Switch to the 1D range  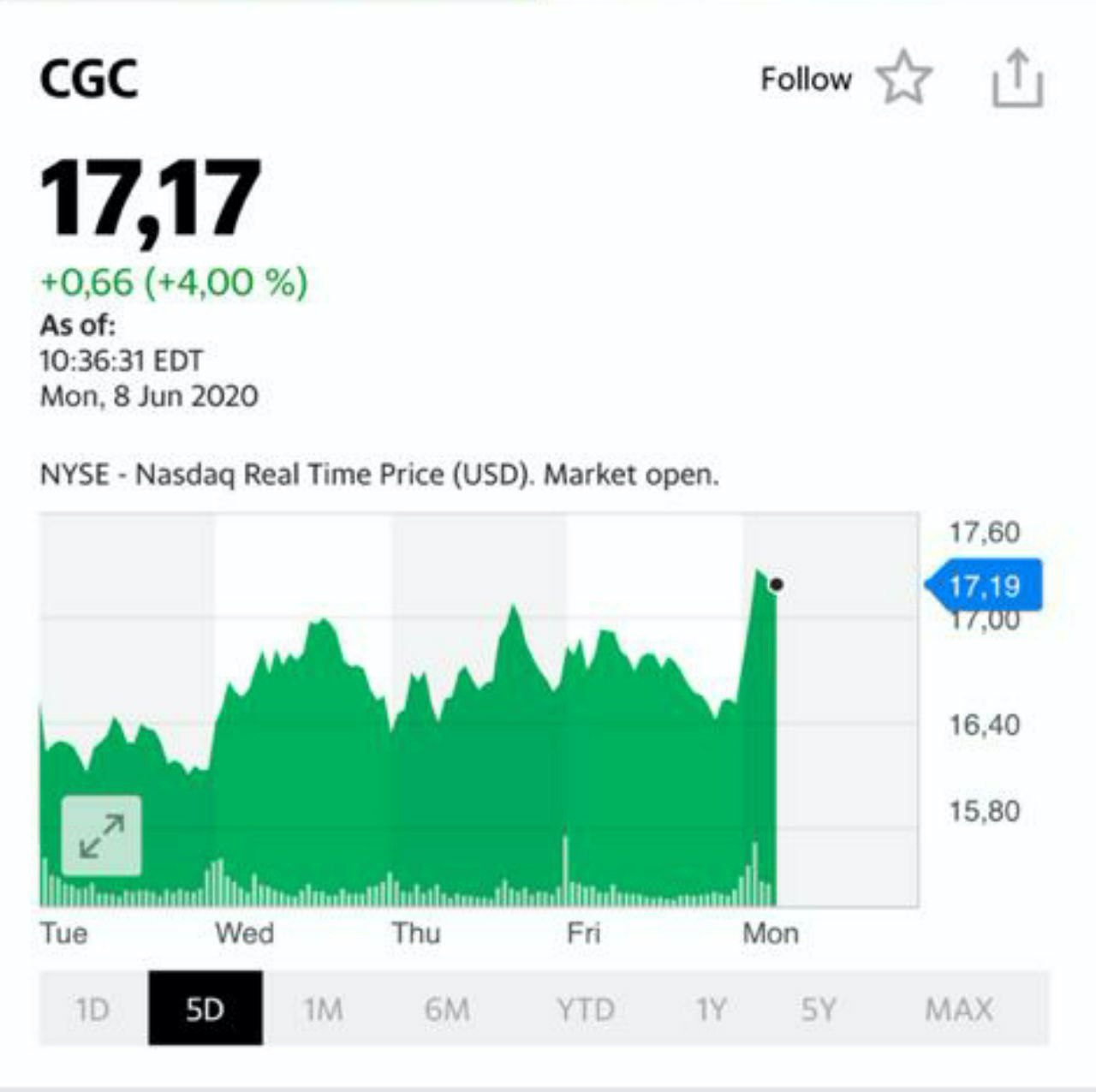[x=92, y=1009]
